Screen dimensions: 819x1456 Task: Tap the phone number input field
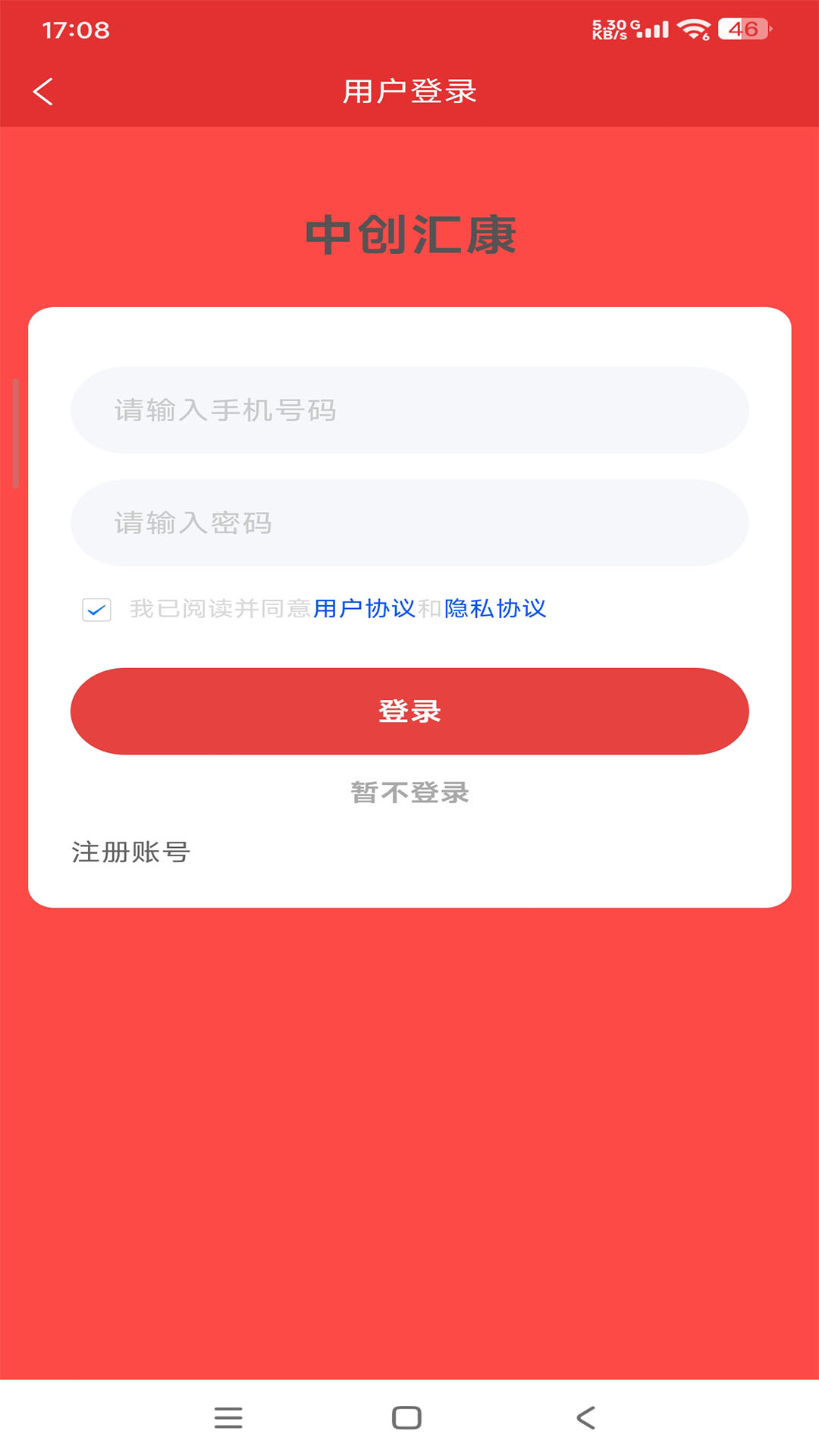click(409, 409)
